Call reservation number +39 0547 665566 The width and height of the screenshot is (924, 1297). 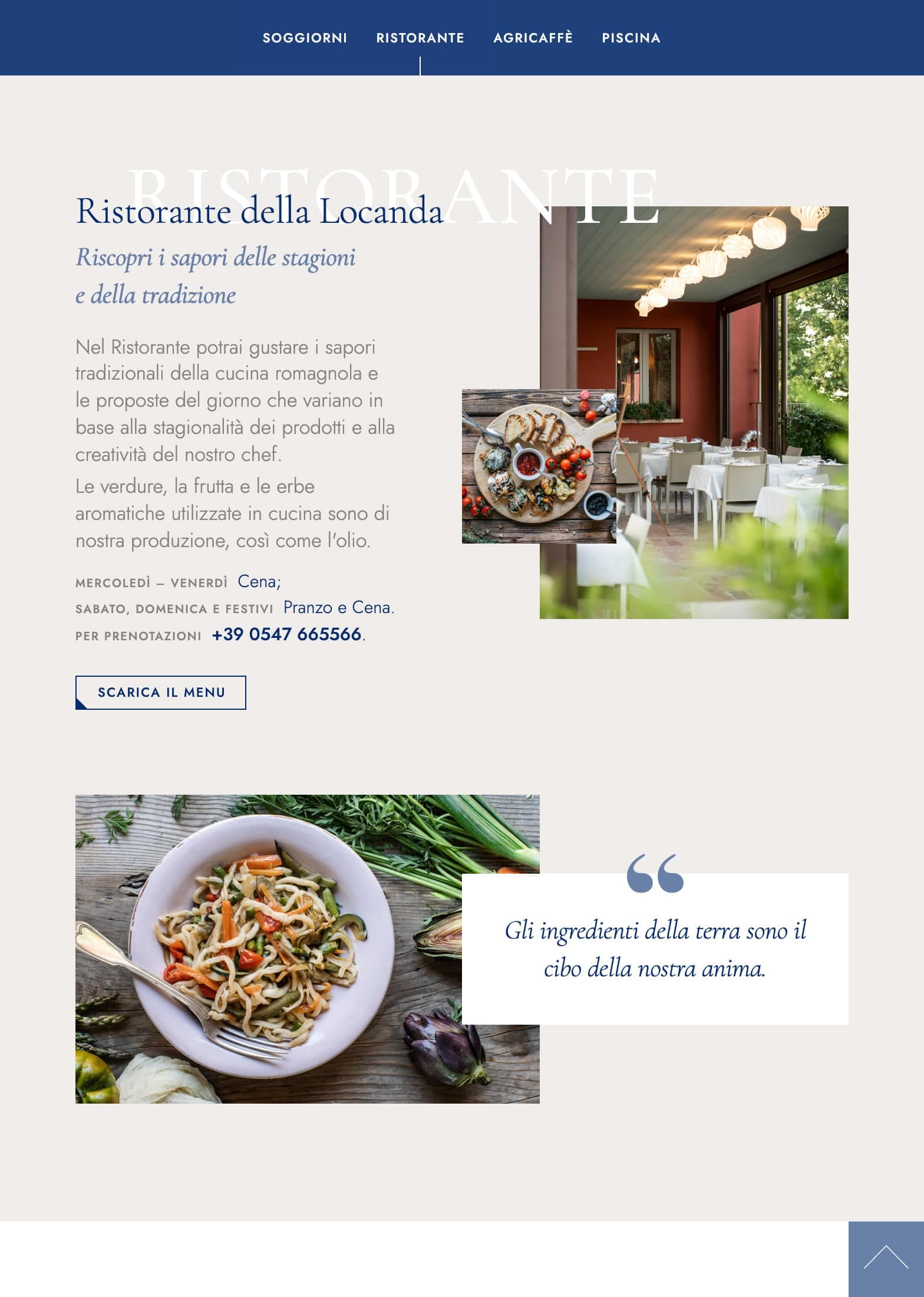[286, 634]
